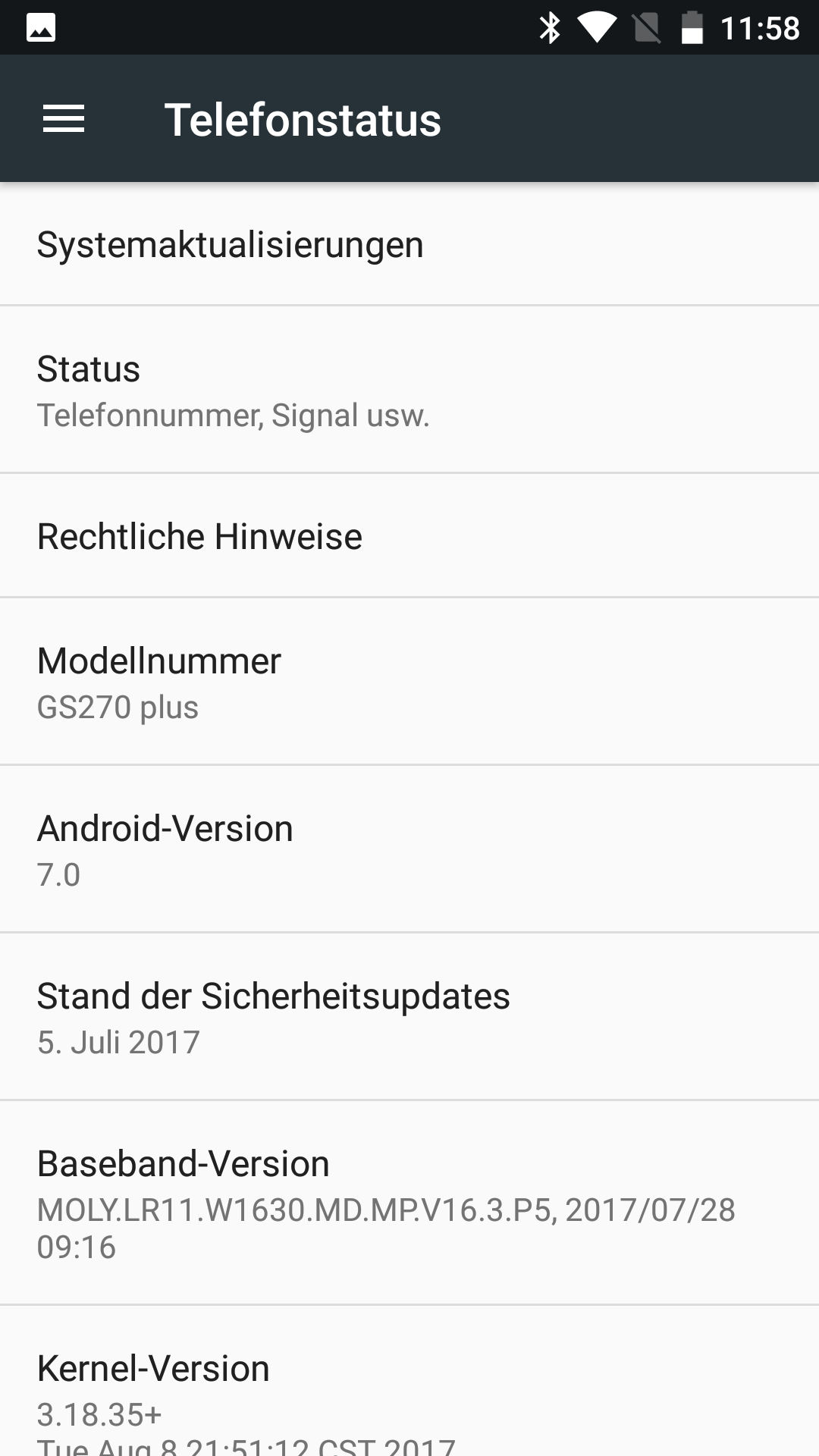Tap the Modellnummer row

point(409,682)
